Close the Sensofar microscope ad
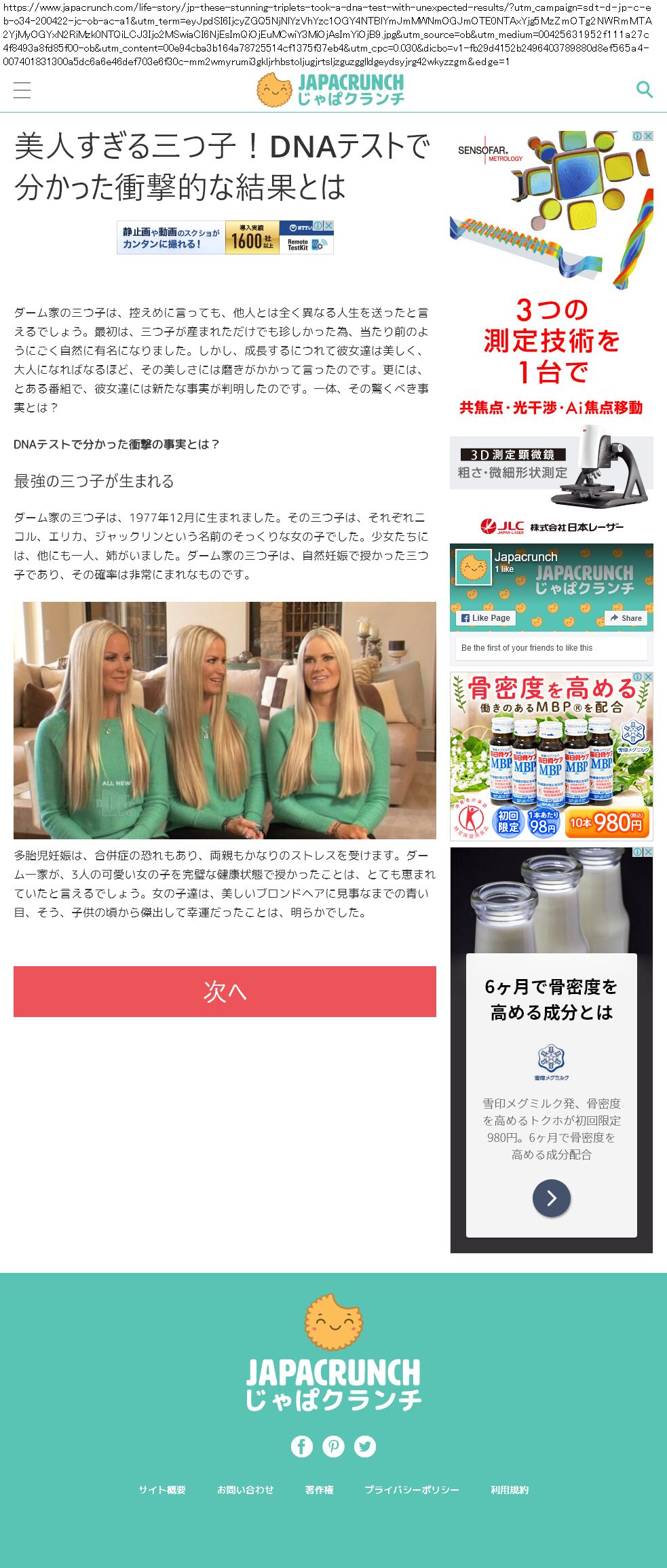 (648, 136)
